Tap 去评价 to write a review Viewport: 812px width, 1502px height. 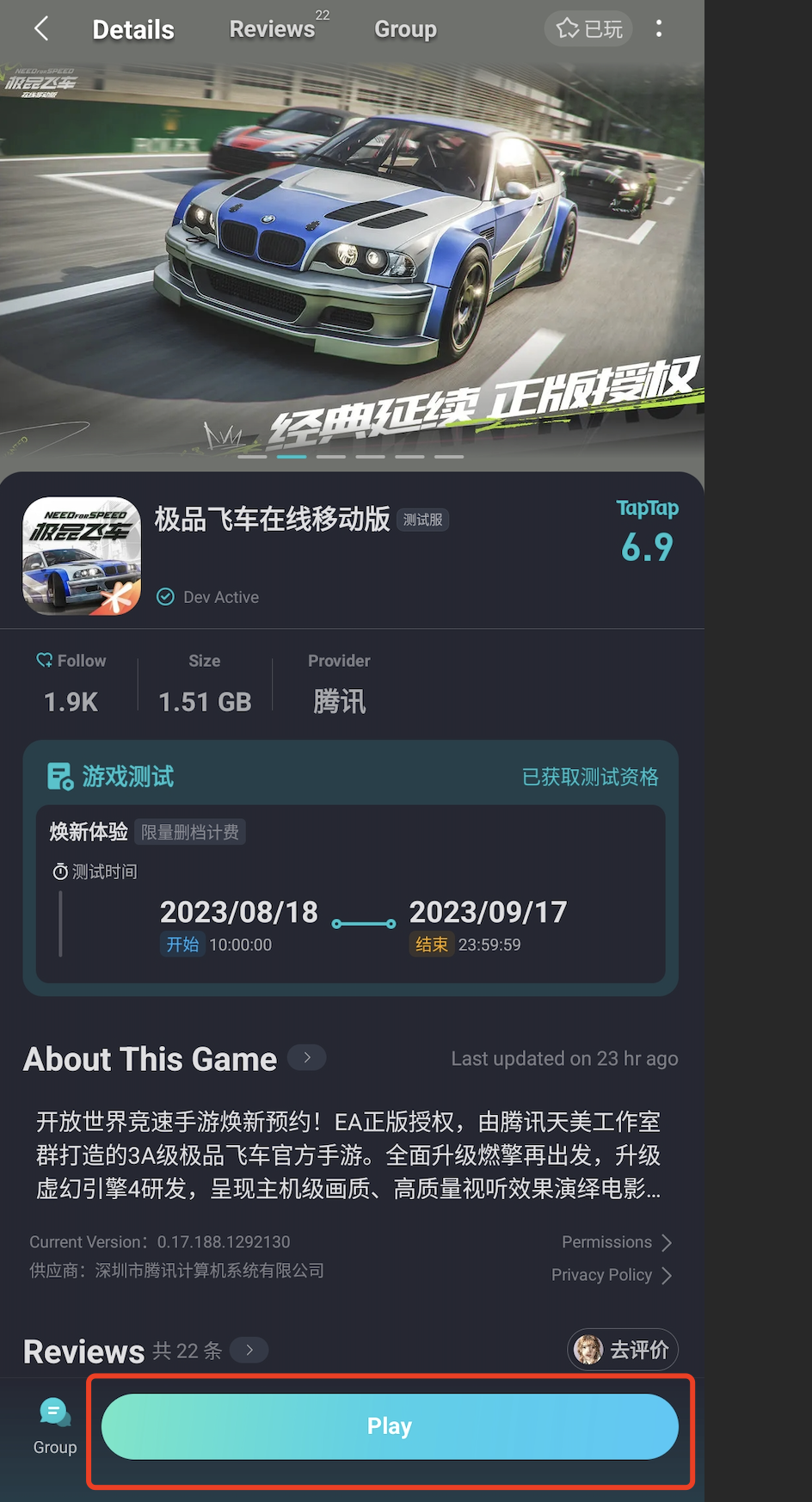click(x=623, y=1350)
